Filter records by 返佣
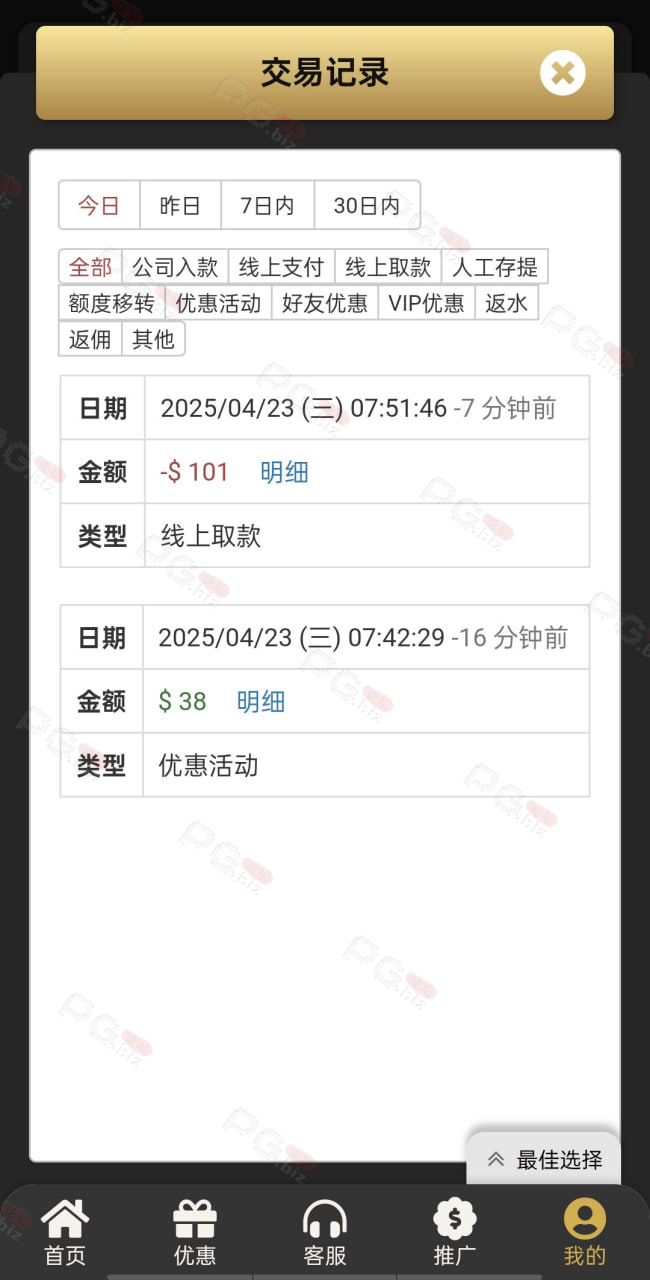This screenshot has width=650, height=1280. [90, 339]
